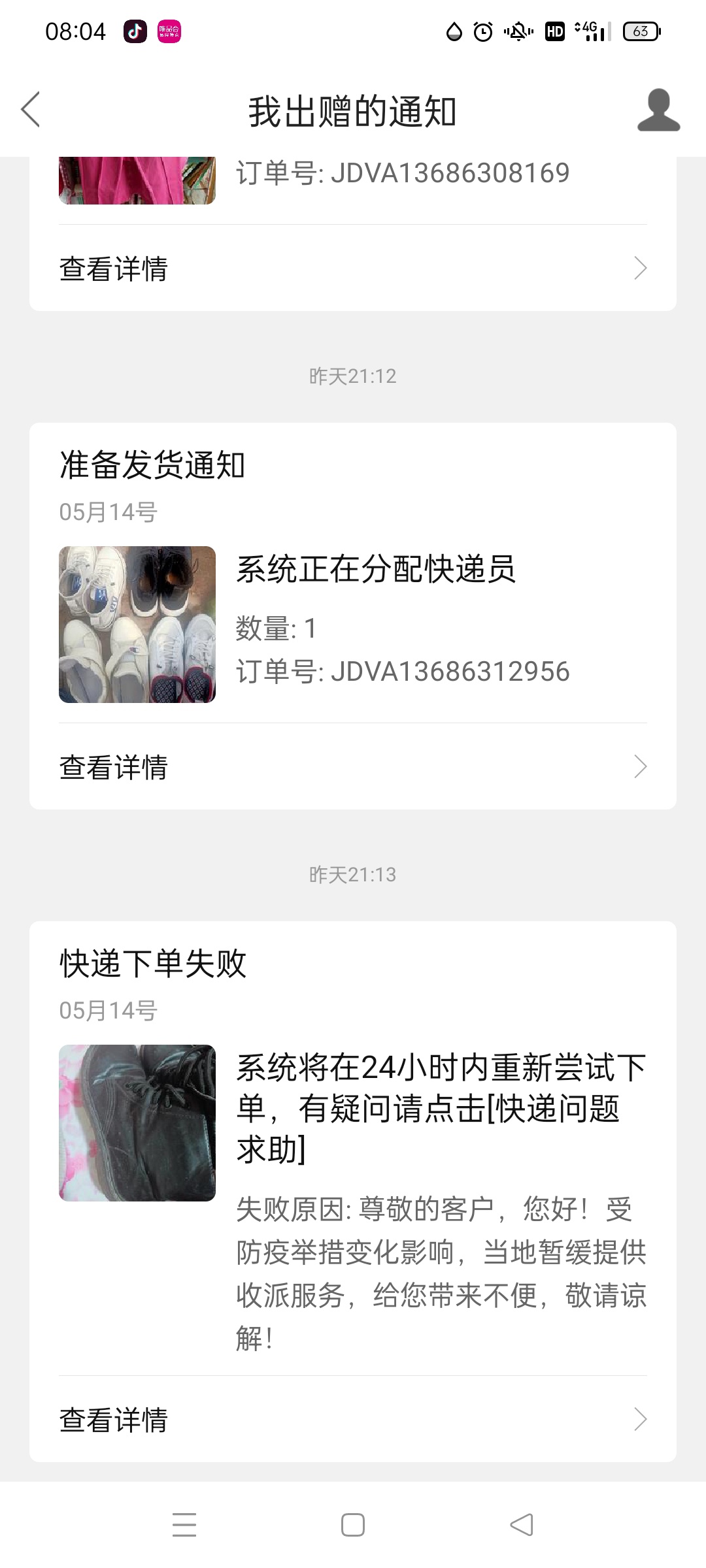Tap the black boots photo in 快递下单失败
Image resolution: width=706 pixels, height=1568 pixels.
point(137,1123)
